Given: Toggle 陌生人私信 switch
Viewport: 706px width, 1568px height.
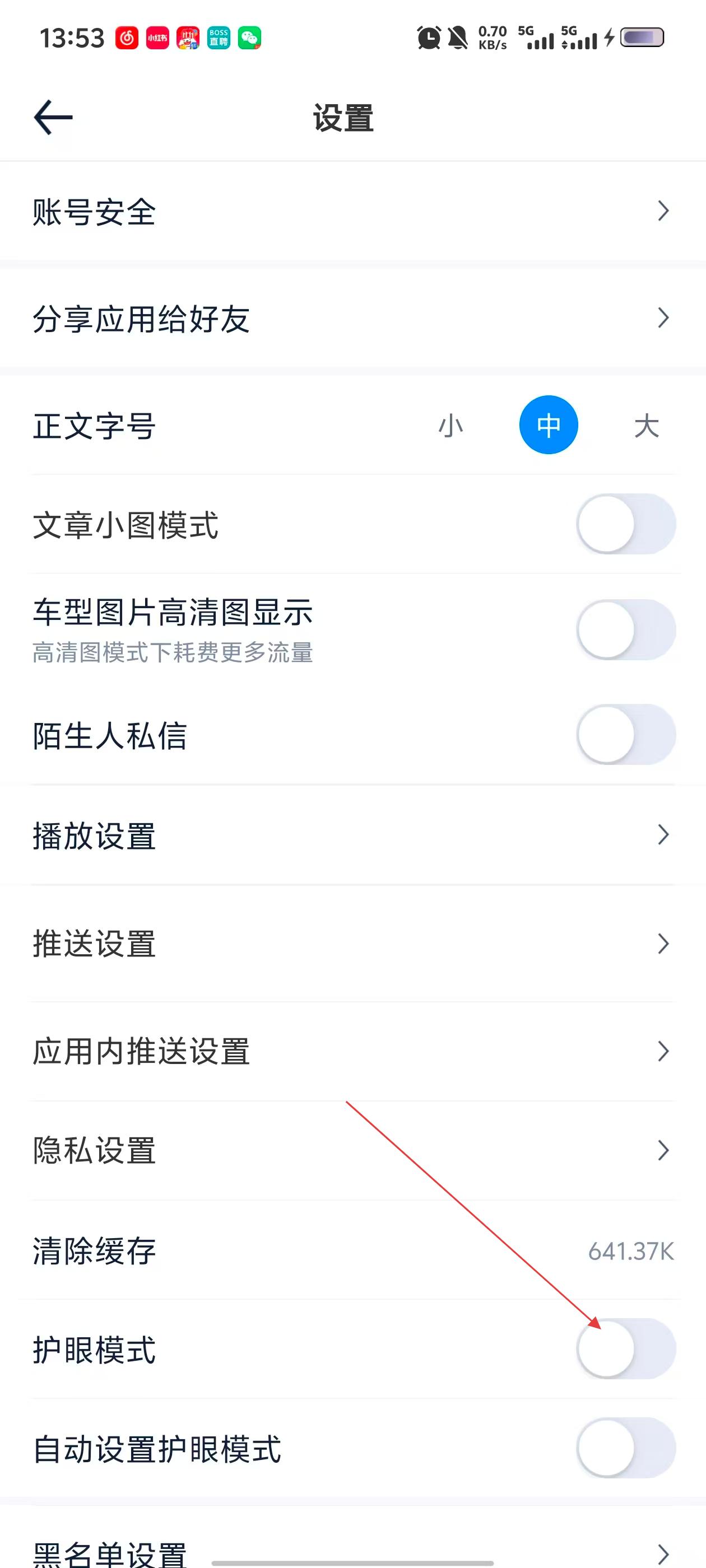Looking at the screenshot, I should pos(625,735).
